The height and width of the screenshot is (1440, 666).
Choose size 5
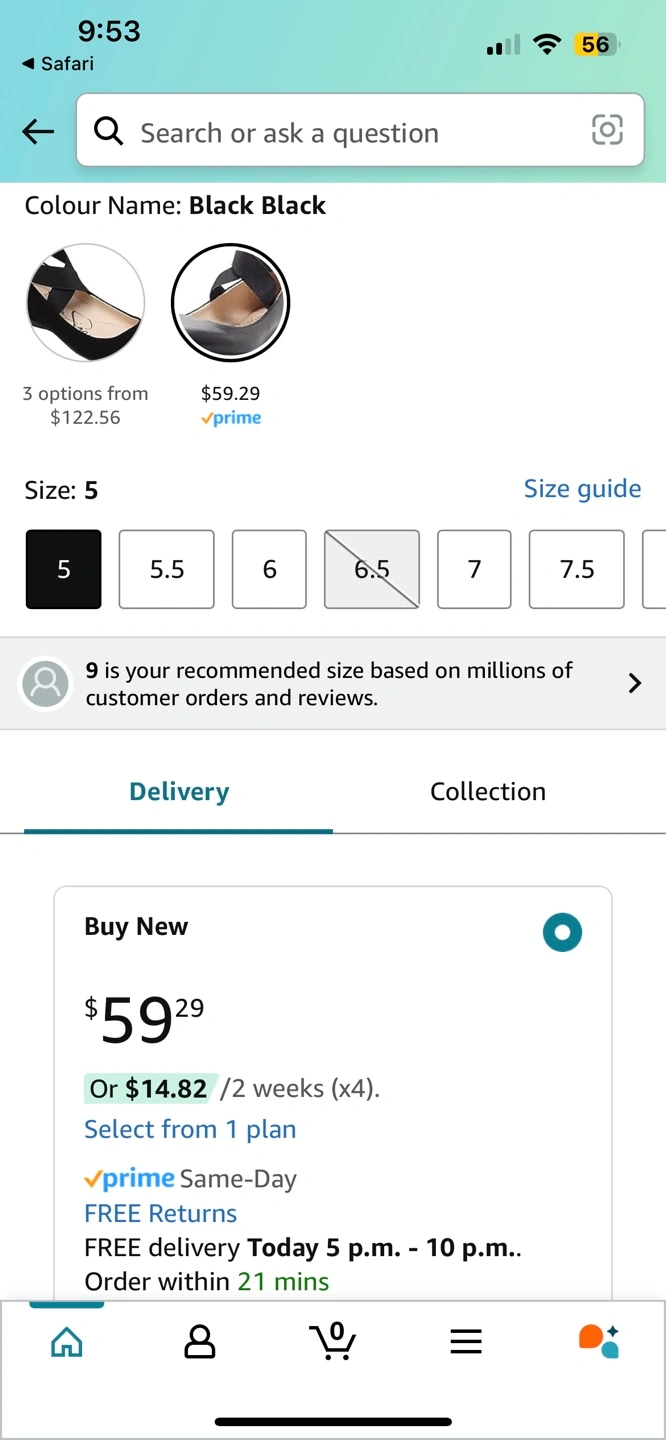[63, 569]
